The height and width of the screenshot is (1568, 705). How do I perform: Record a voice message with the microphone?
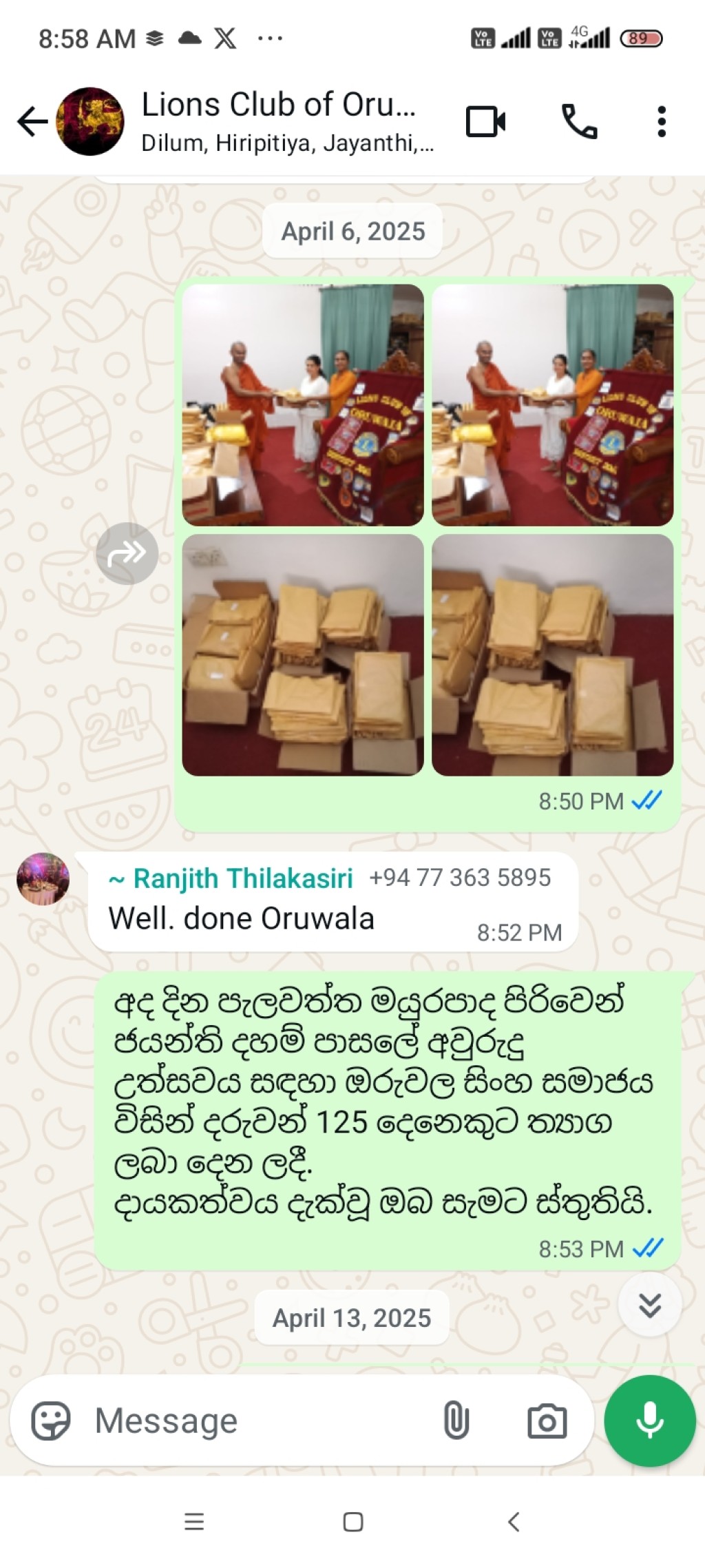pos(650,1421)
